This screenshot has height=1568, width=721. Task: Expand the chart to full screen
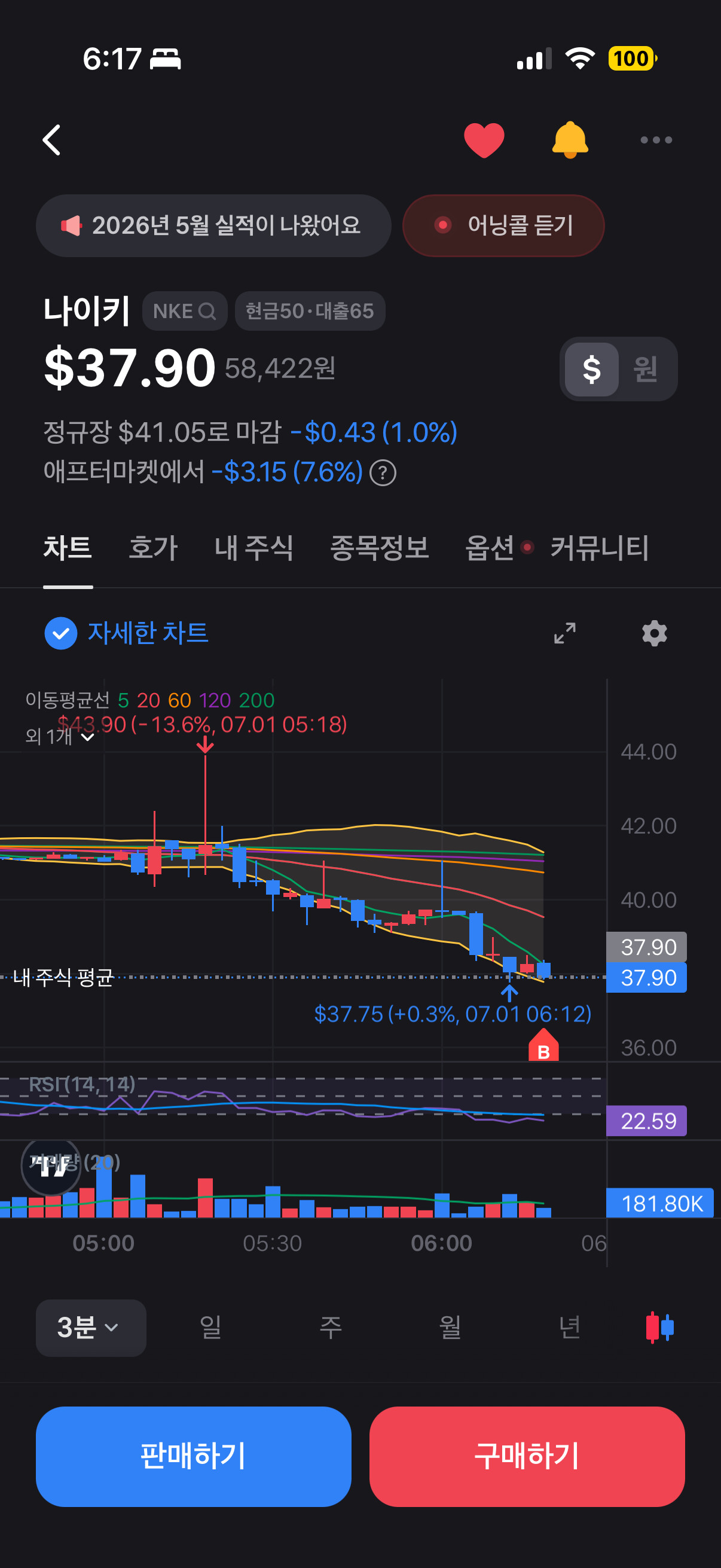[564, 633]
